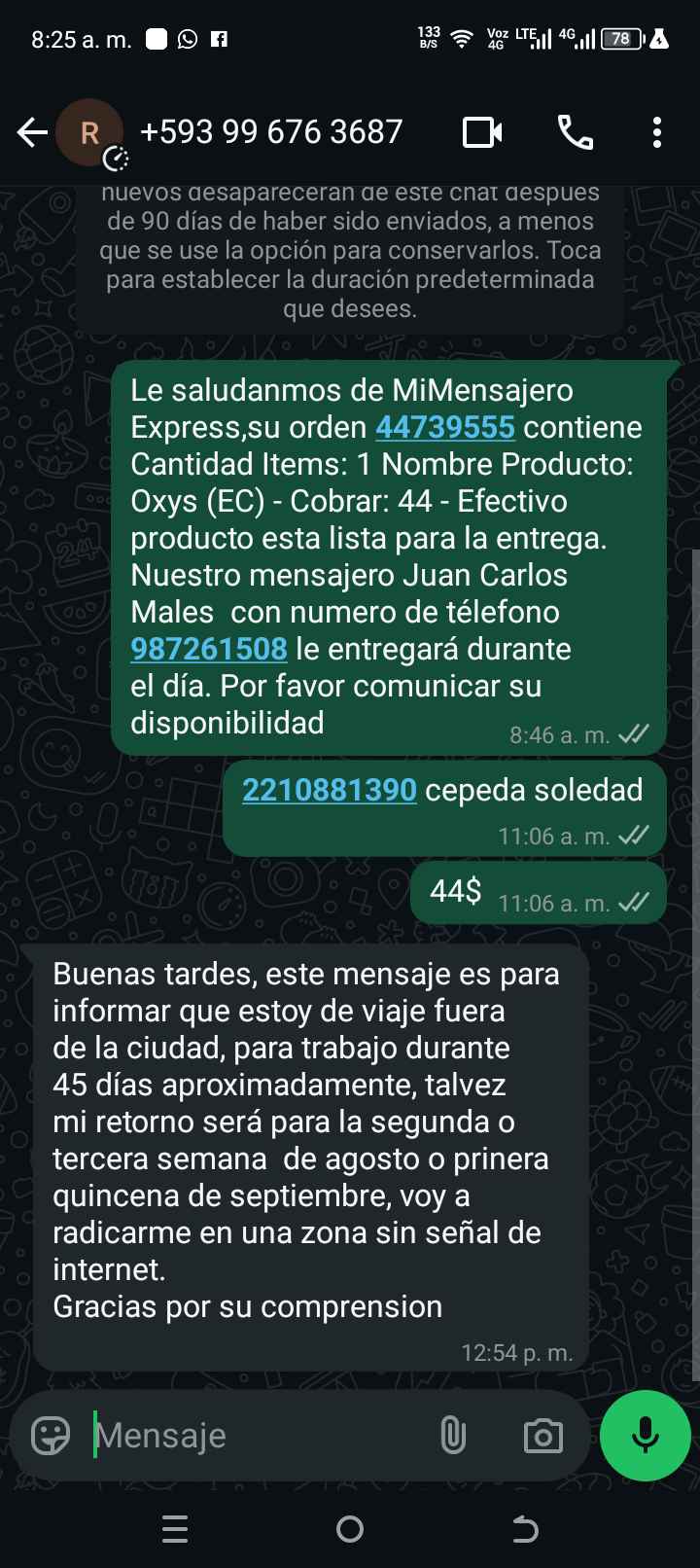Go back to the chat list
This screenshot has width=700, height=1568.
tap(32, 132)
